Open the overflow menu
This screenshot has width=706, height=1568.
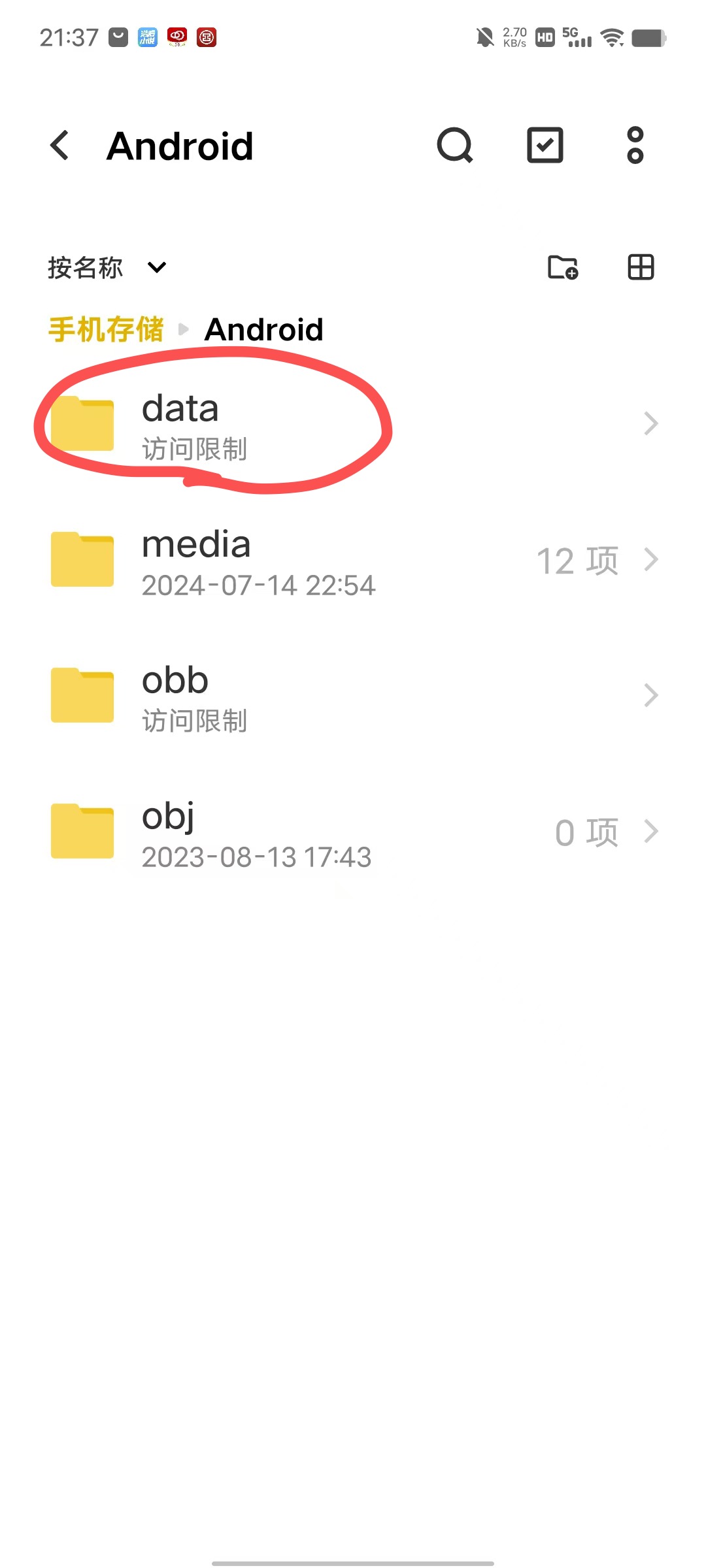click(635, 145)
